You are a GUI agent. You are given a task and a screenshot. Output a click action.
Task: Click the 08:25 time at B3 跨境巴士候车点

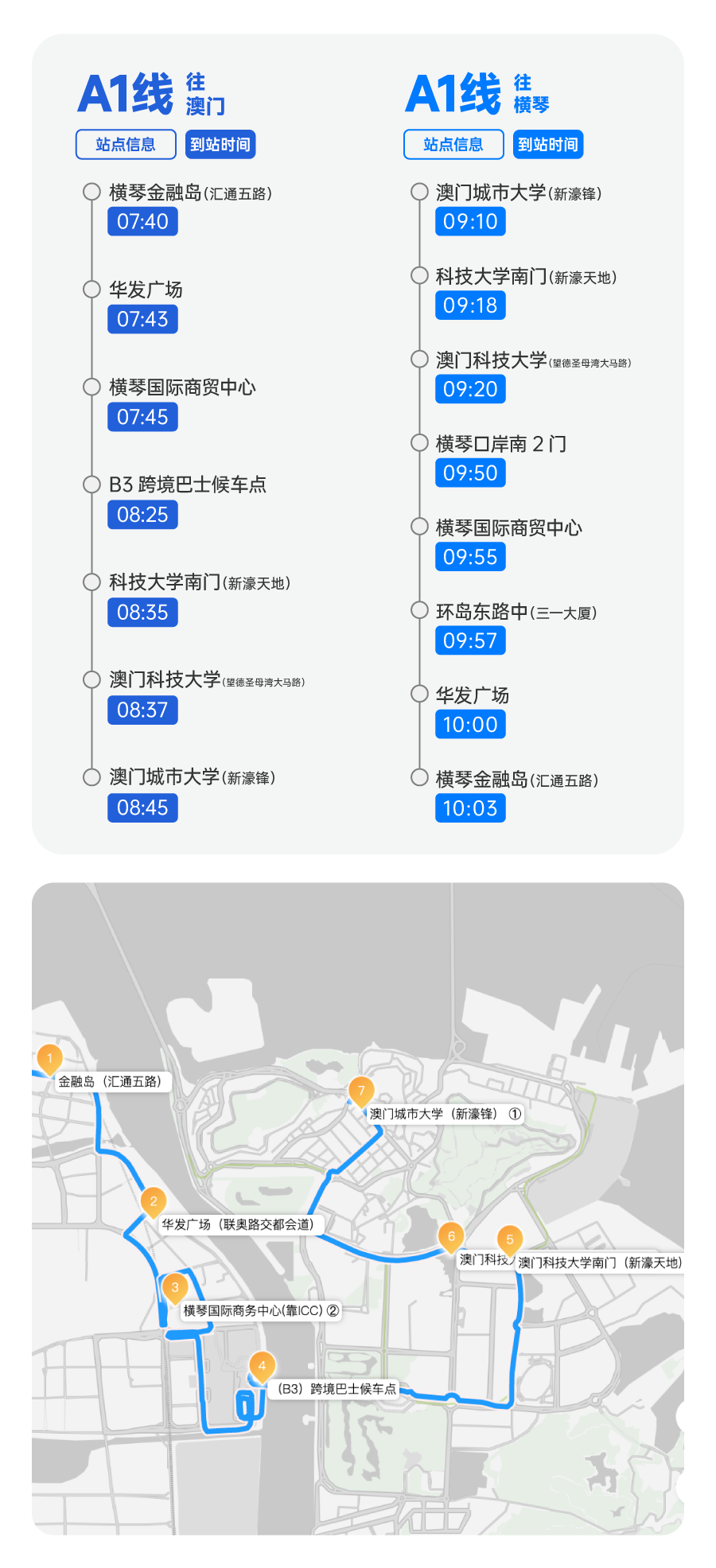(x=142, y=515)
